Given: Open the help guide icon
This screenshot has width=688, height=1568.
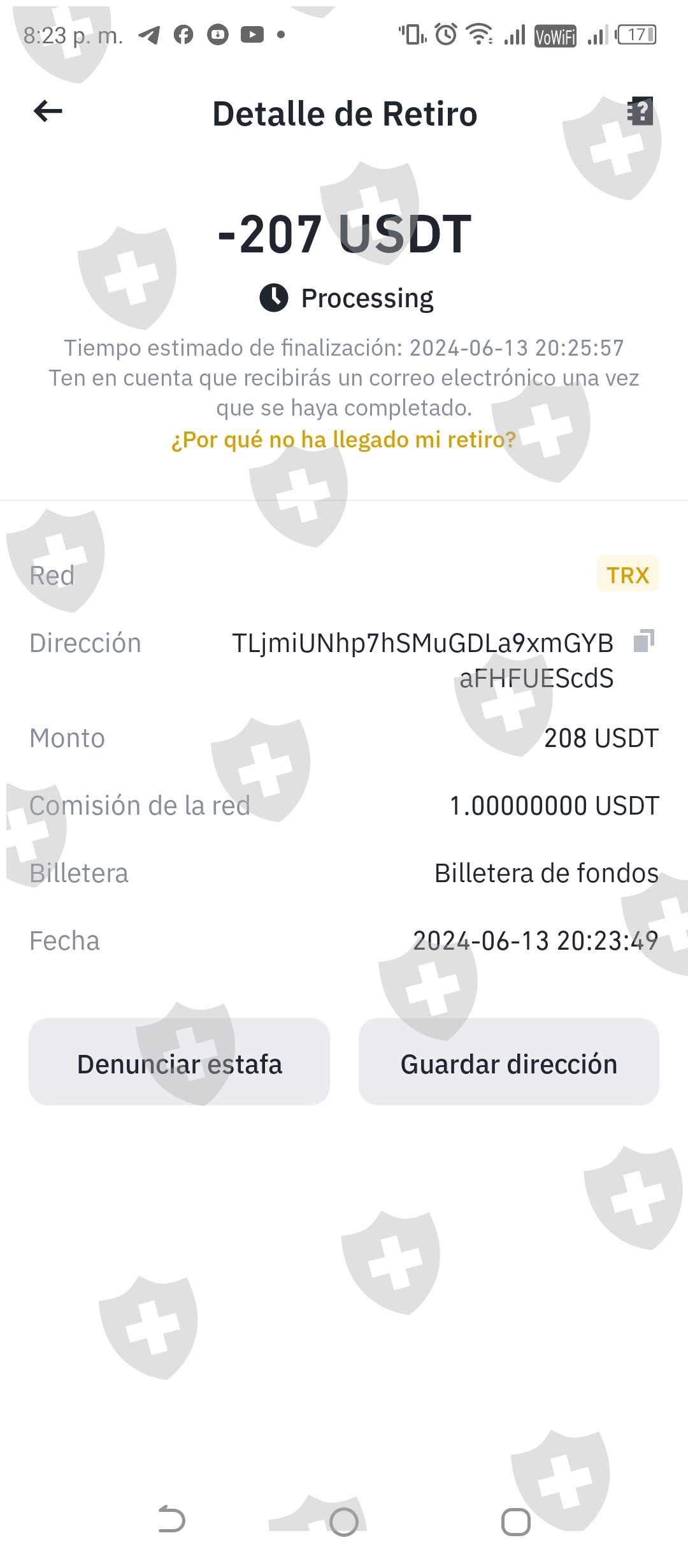Looking at the screenshot, I should 640,112.
